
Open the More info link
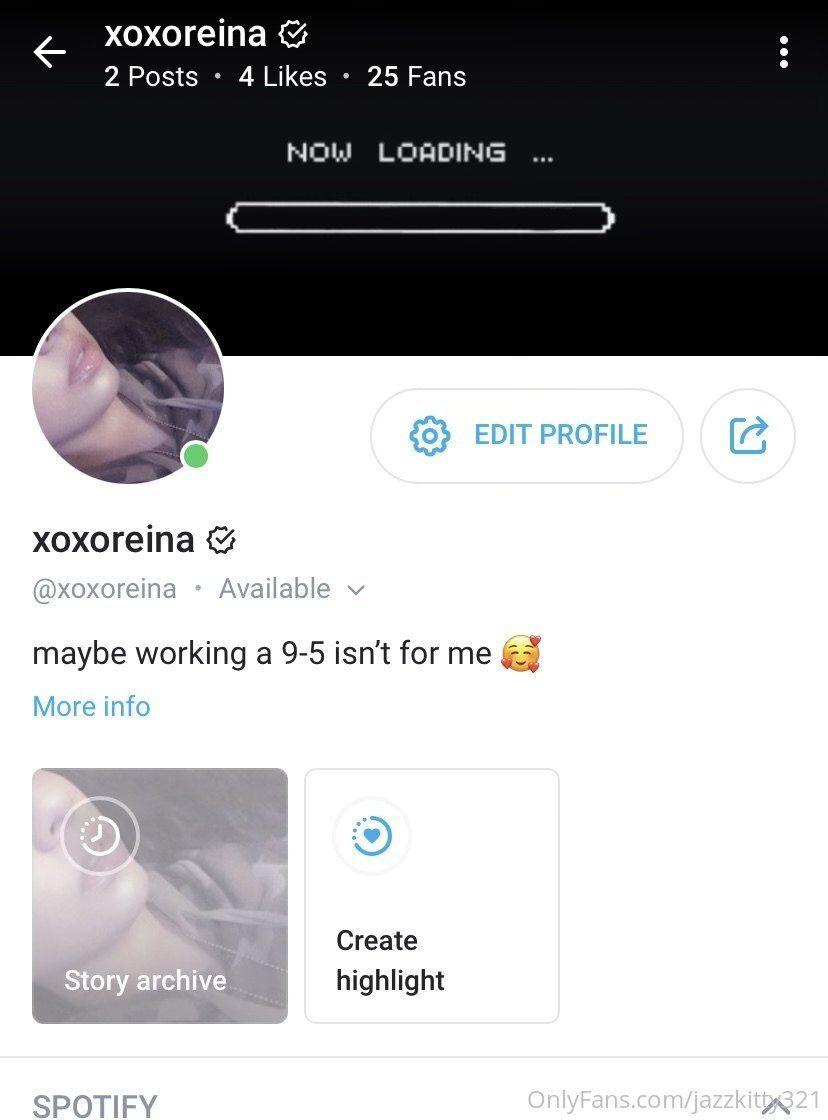click(91, 706)
